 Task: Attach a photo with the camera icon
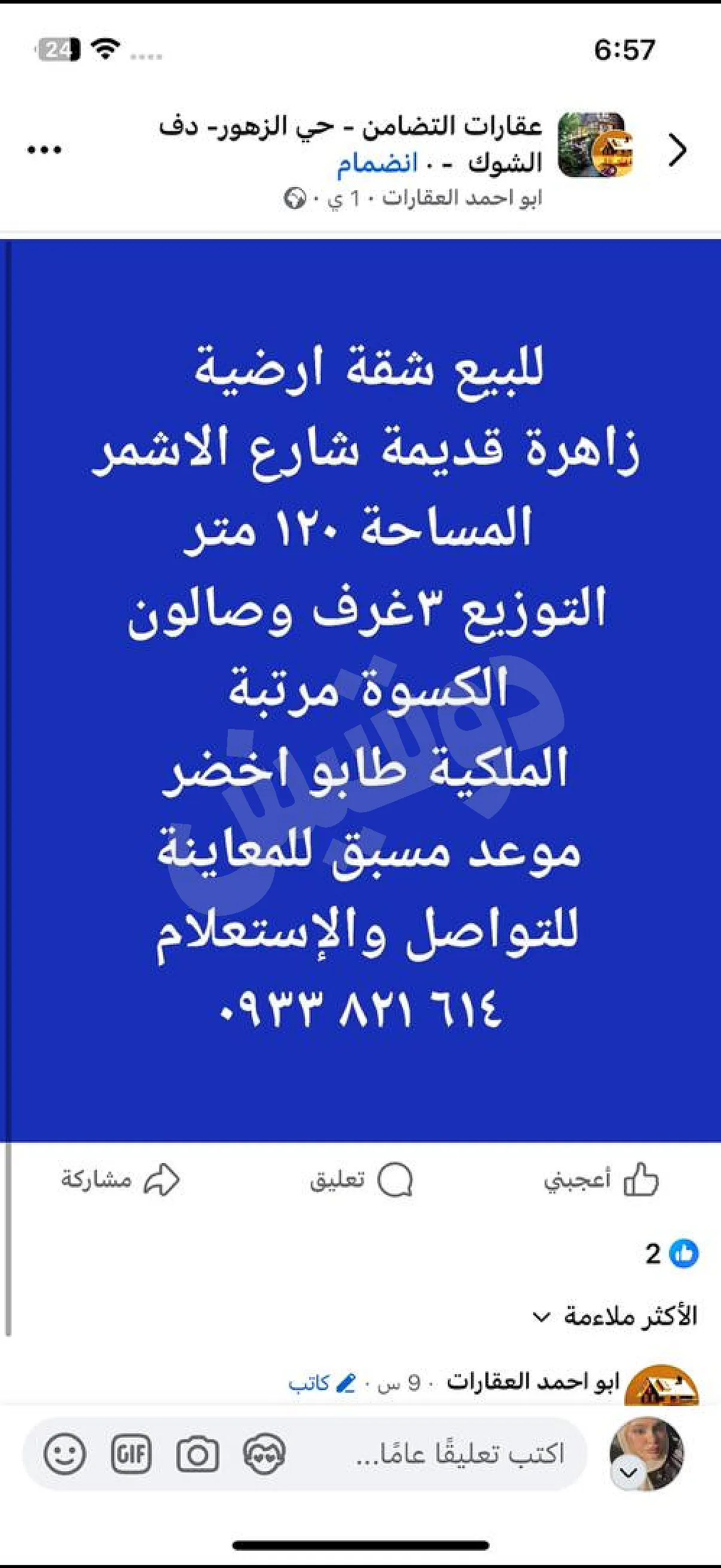click(x=197, y=1455)
